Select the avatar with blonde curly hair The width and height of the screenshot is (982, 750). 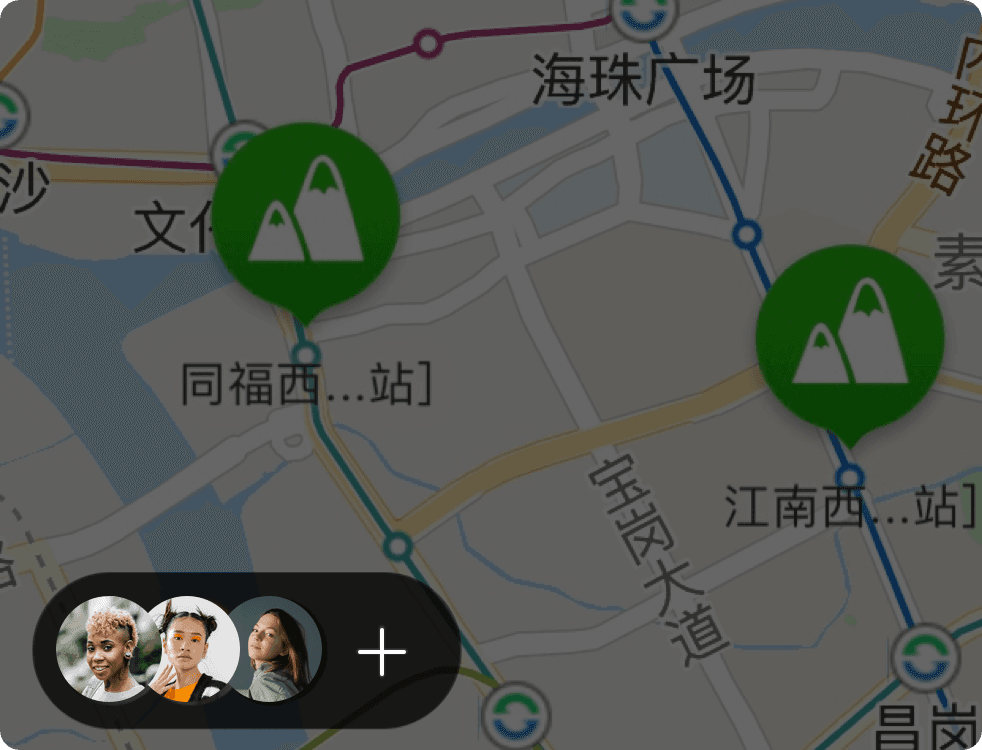click(x=102, y=648)
